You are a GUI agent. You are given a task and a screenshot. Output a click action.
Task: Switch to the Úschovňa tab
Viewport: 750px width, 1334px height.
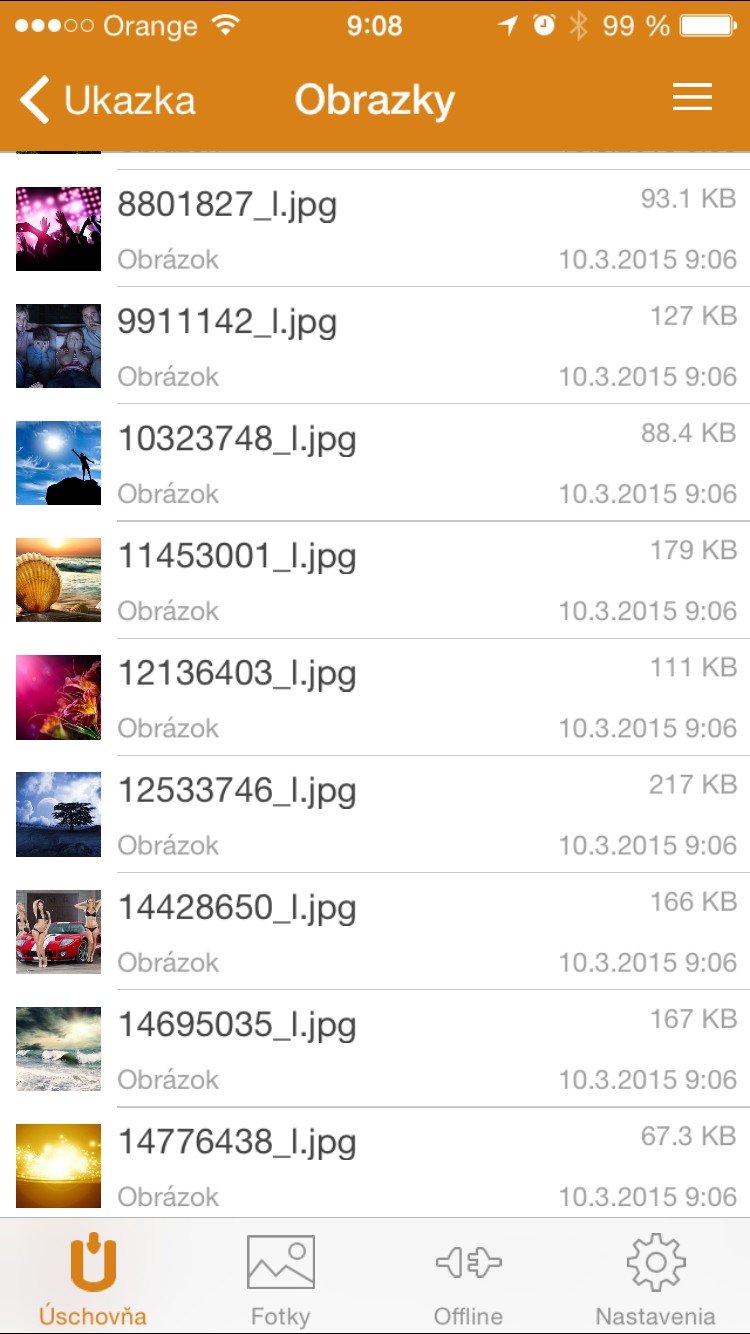click(93, 1278)
